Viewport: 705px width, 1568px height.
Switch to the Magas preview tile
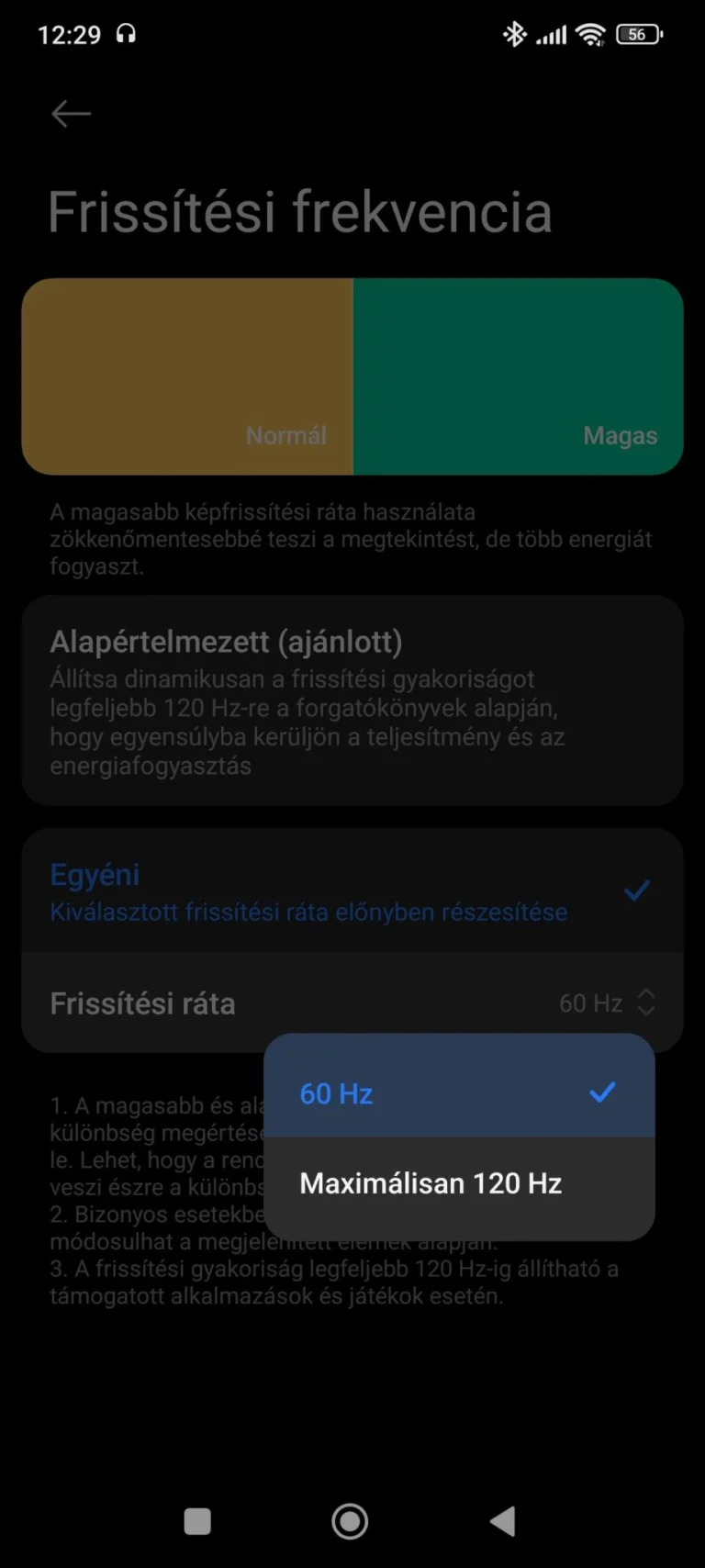517,376
